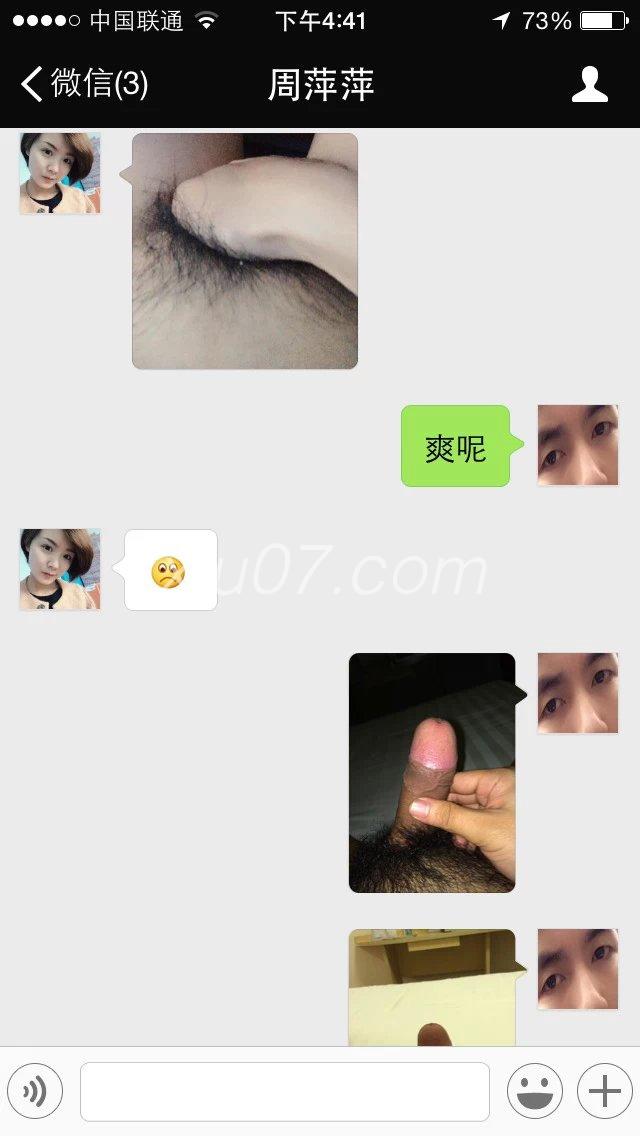640x1136 pixels.
Task: Open the plus attachments menu
Action: tap(604, 1091)
